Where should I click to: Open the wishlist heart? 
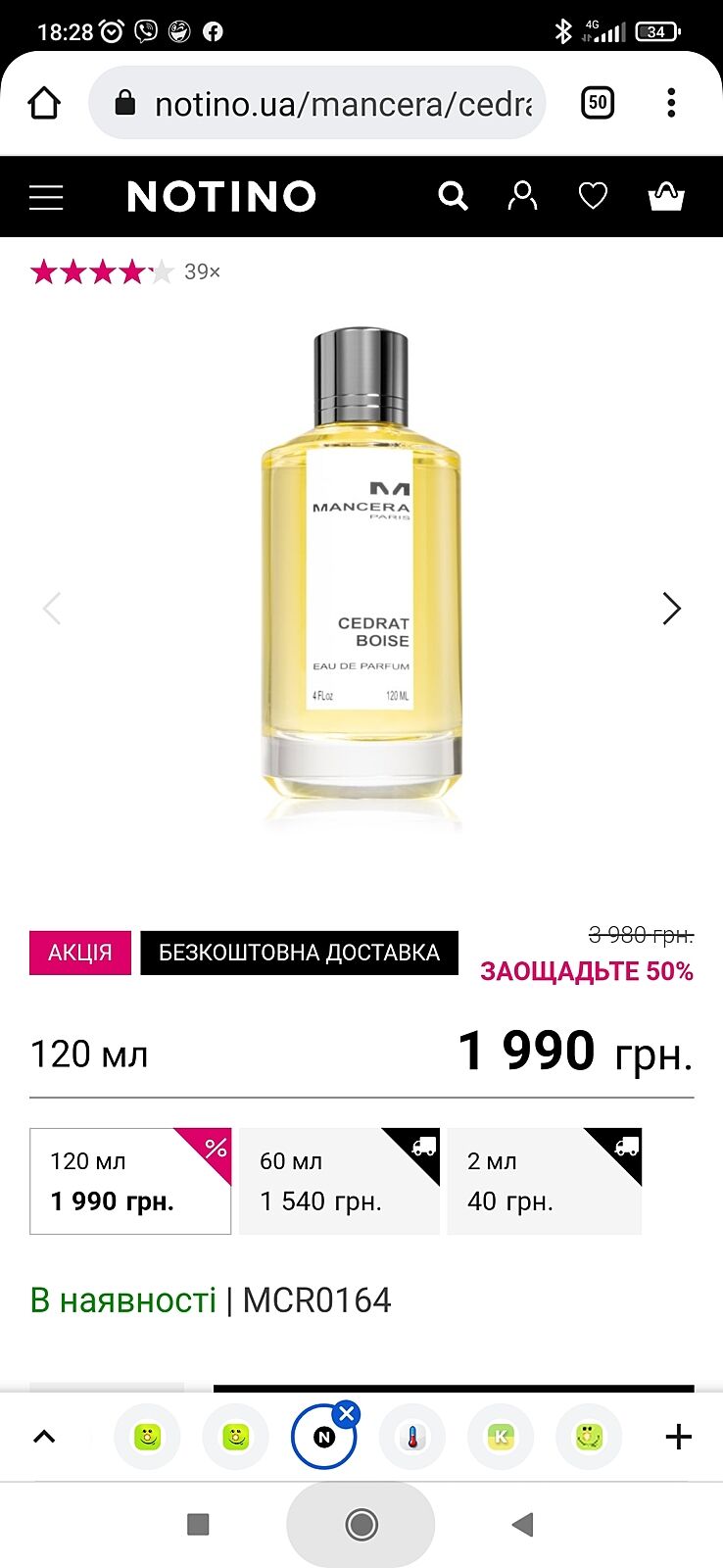click(x=593, y=196)
